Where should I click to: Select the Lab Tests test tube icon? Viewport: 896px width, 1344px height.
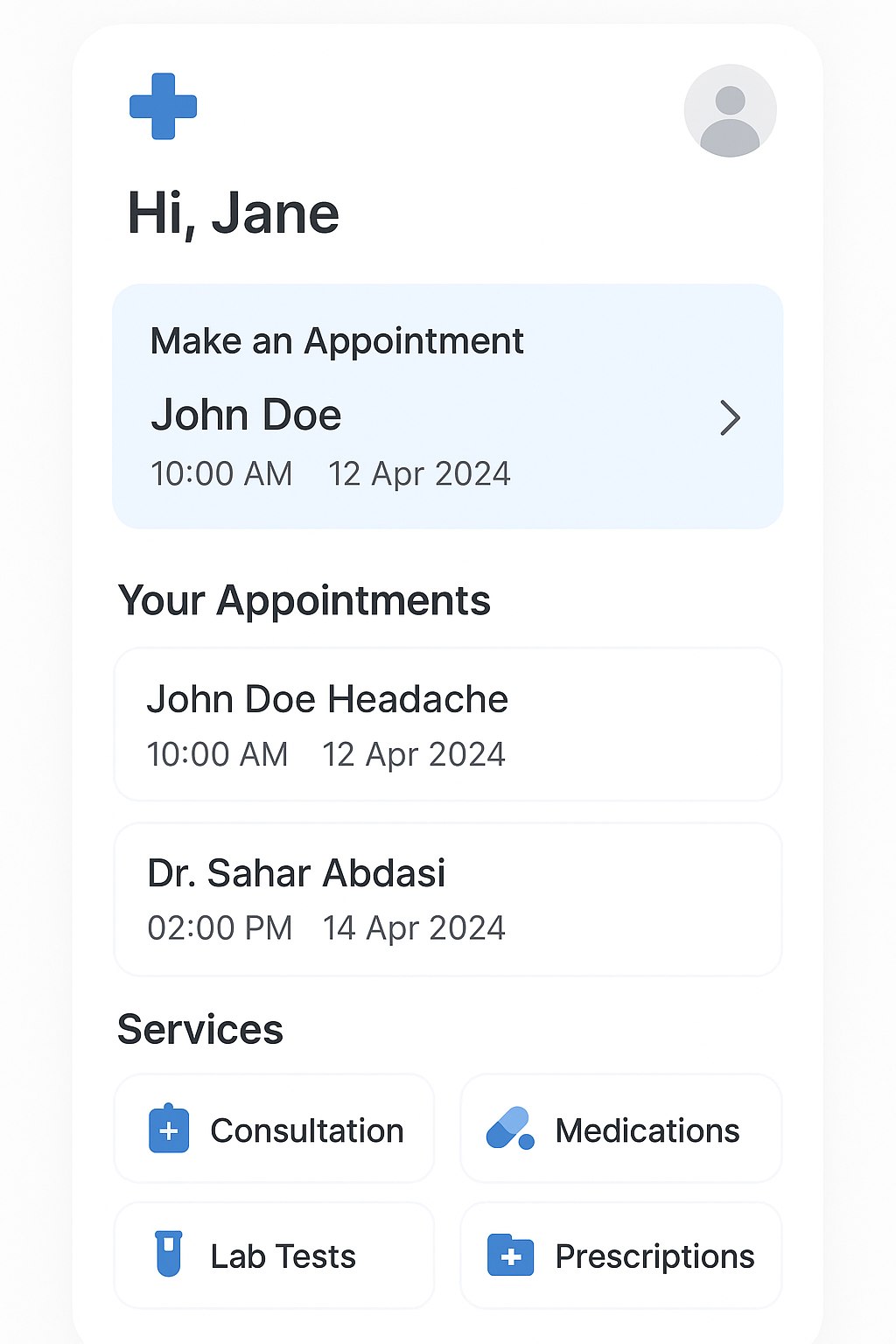pos(167,1256)
